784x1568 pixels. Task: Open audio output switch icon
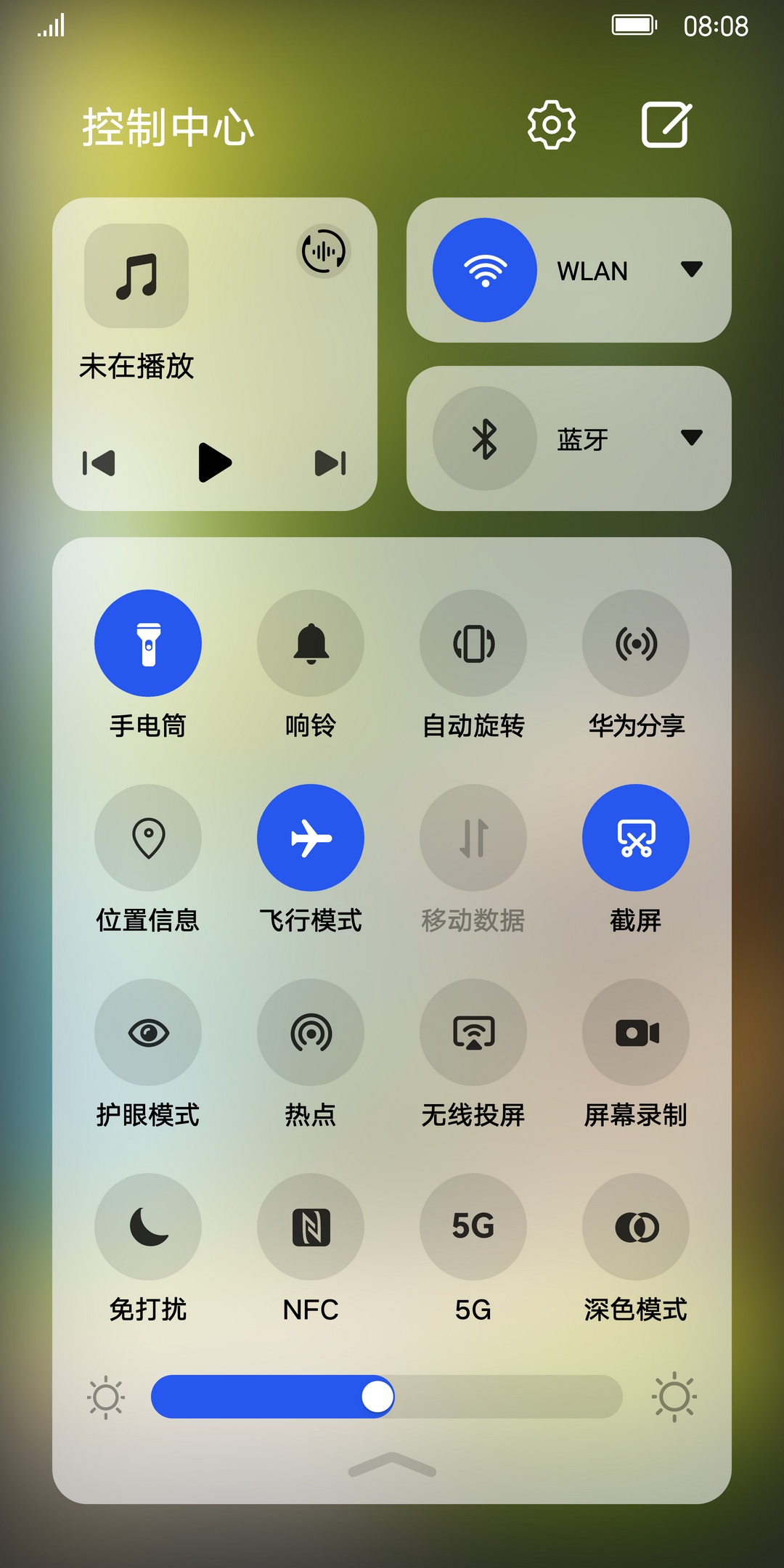pyautogui.click(x=324, y=251)
